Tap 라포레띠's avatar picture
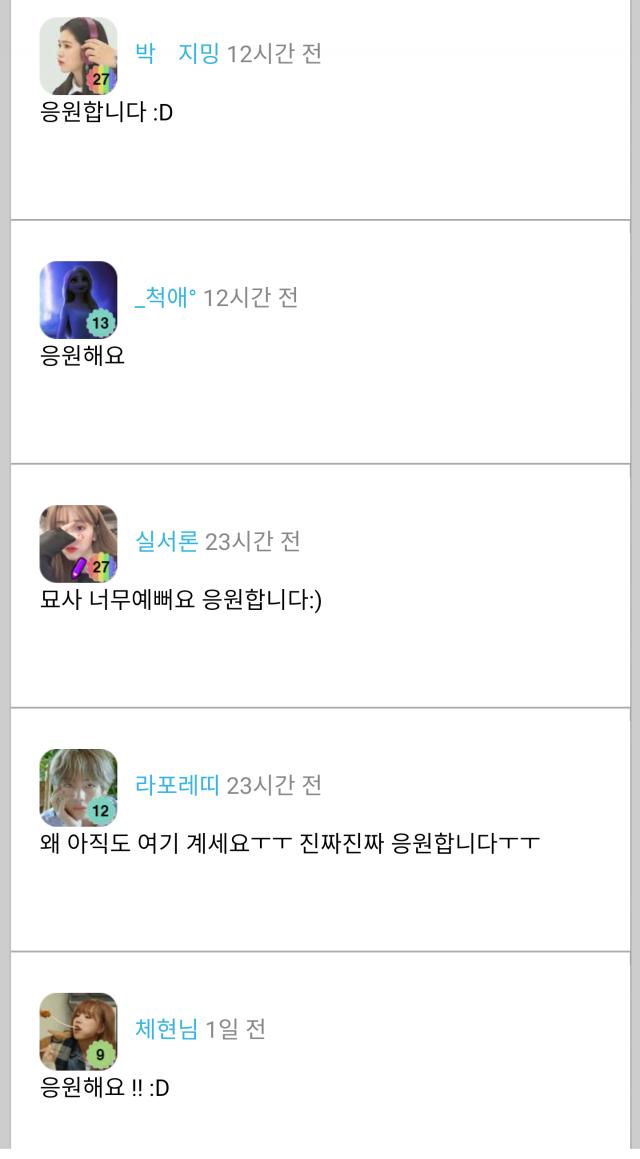This screenshot has width=640, height=1159. point(78,787)
